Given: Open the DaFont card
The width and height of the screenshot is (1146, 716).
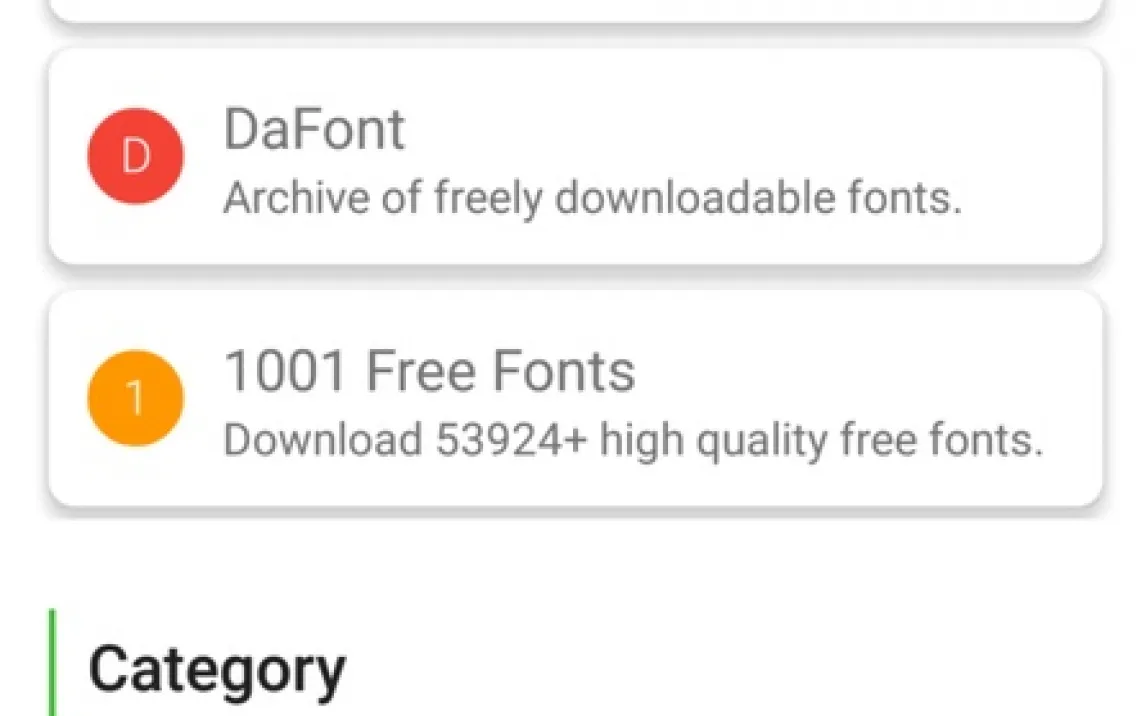Looking at the screenshot, I should [575, 158].
